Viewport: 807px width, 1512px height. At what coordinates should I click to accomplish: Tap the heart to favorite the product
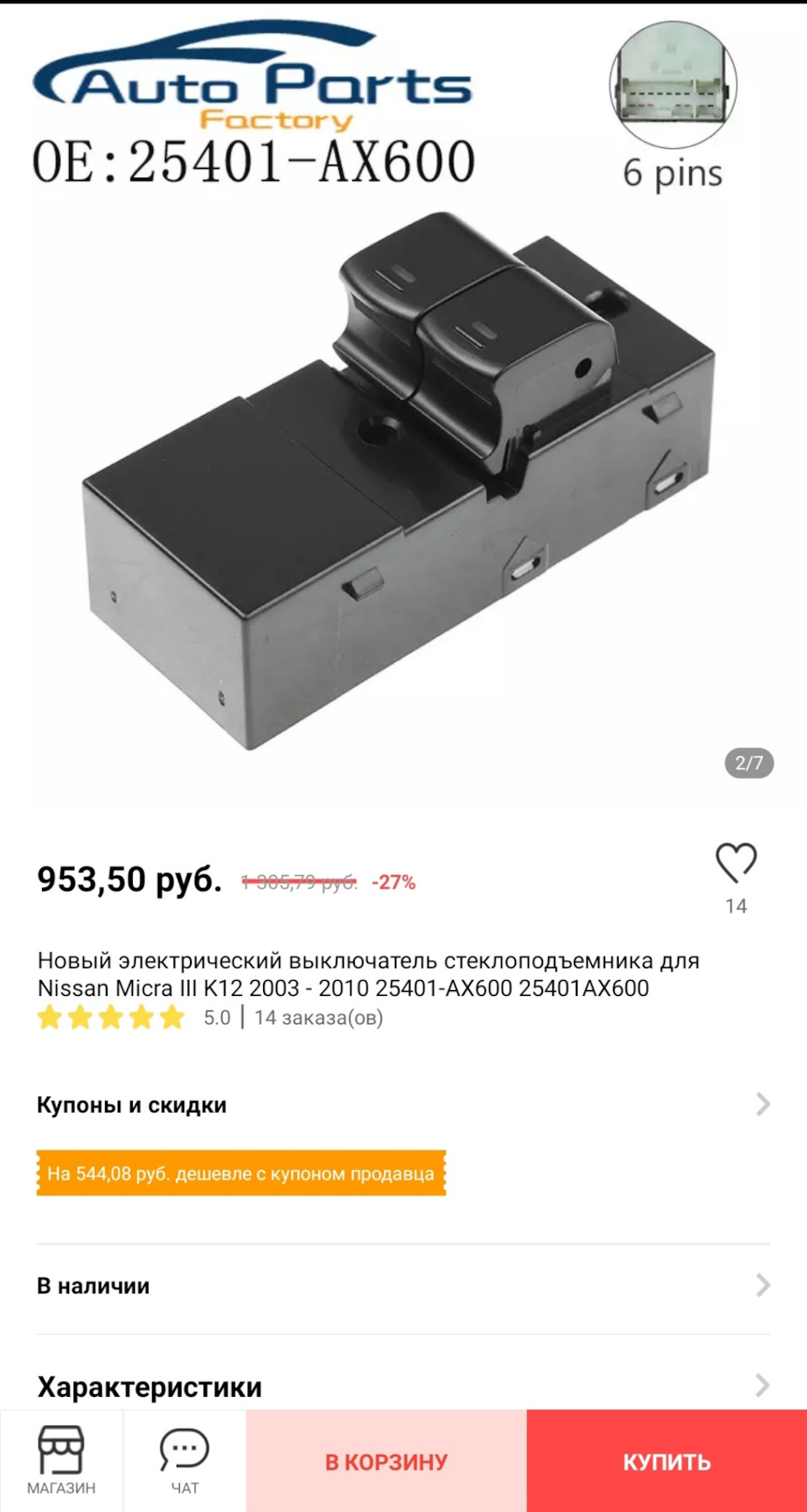click(x=736, y=862)
